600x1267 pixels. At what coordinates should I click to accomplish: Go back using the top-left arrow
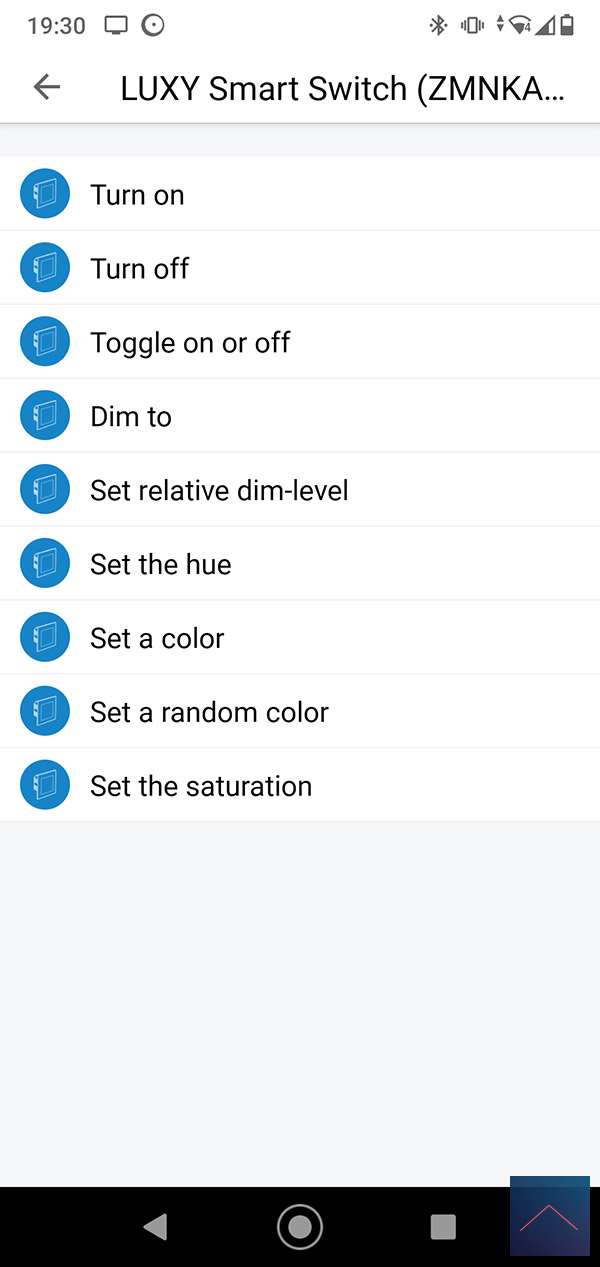47,87
